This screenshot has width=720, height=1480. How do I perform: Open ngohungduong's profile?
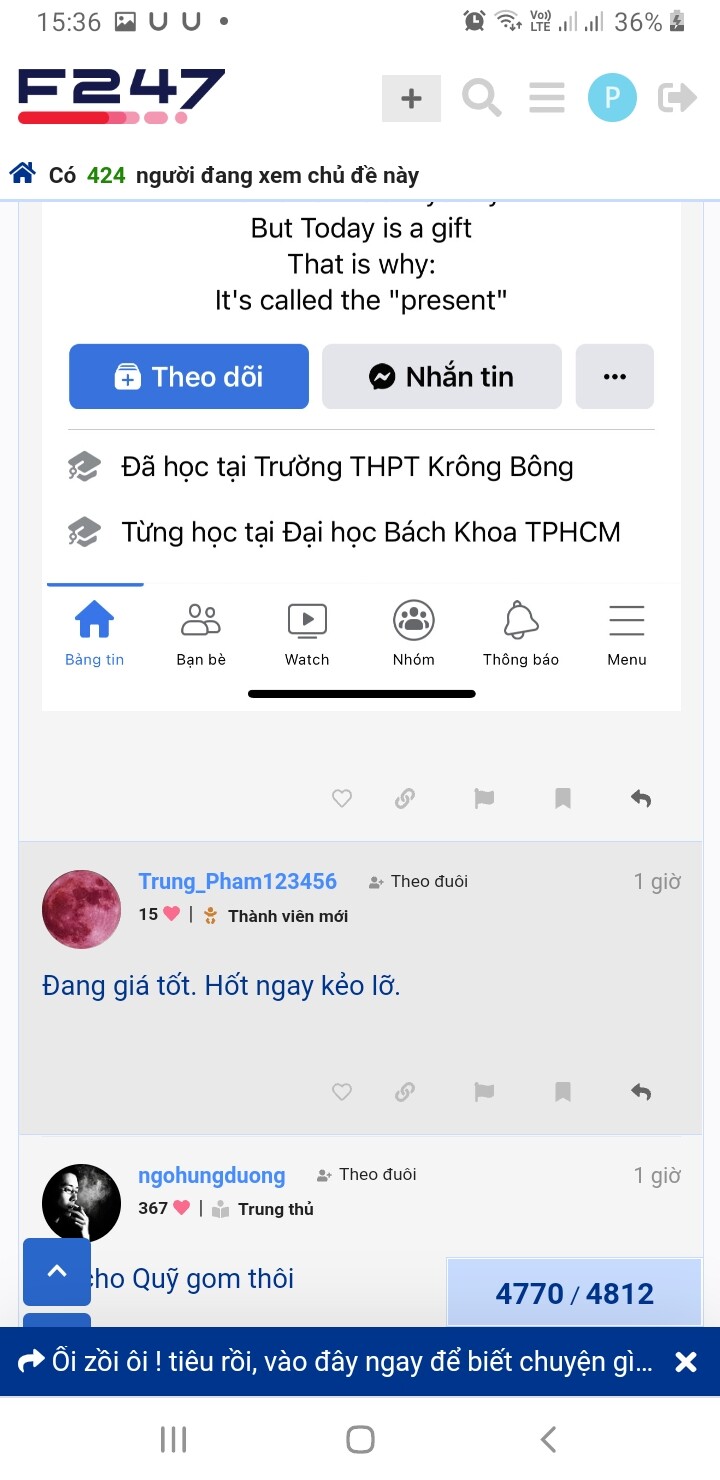[x=211, y=1175]
